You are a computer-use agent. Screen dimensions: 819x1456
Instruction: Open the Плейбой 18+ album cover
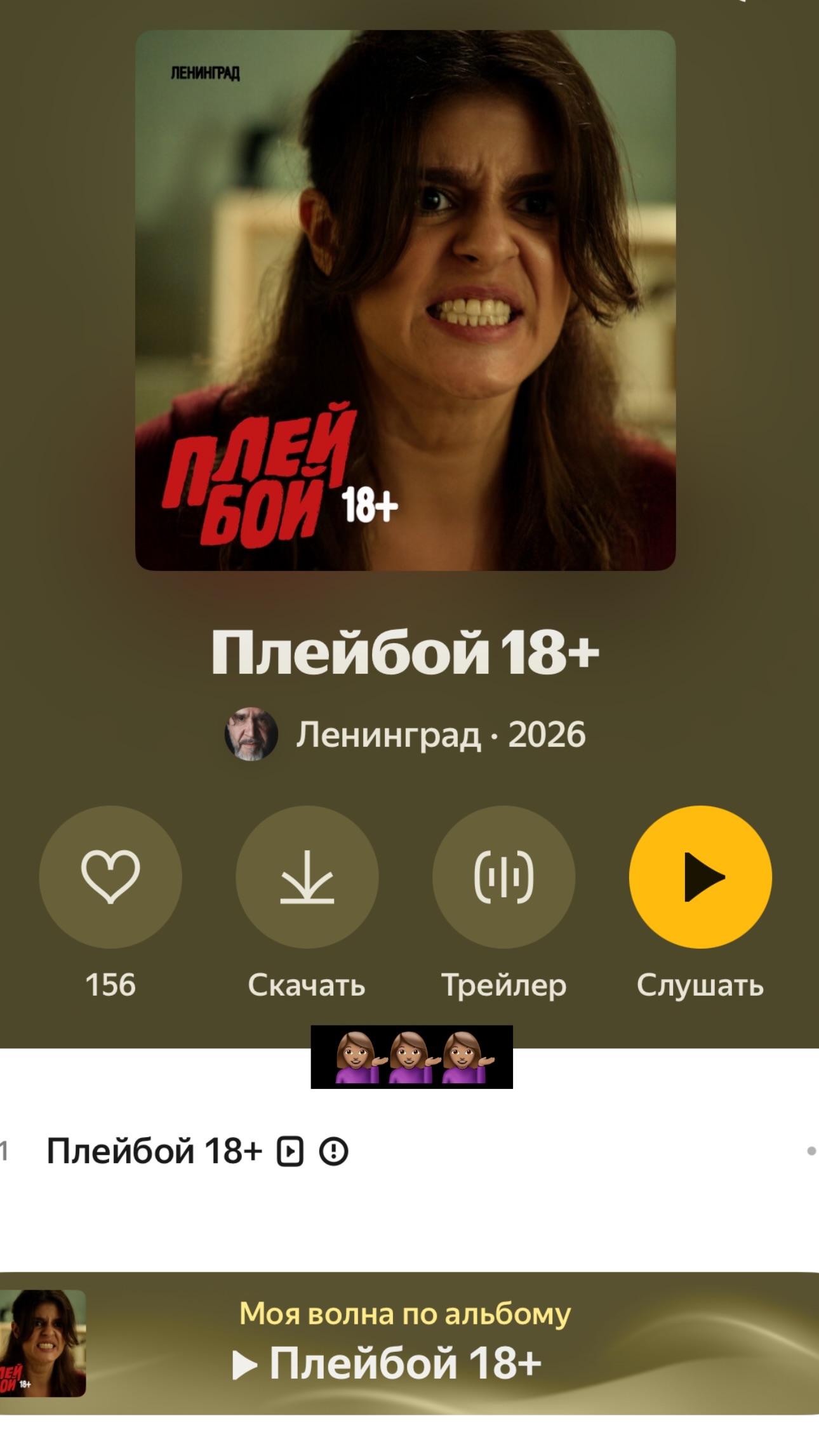405,300
